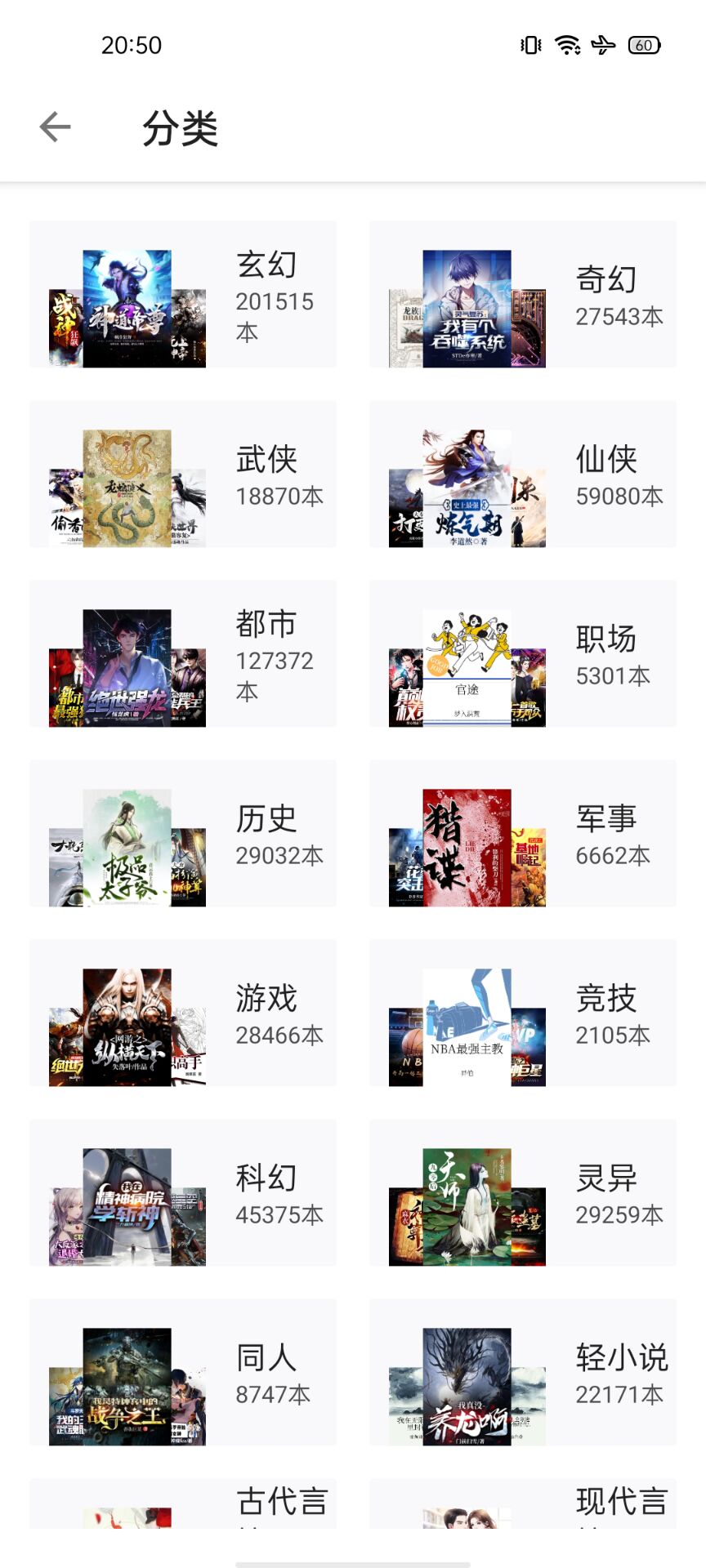Open the 军事 category
Screen dimensions: 706x1568
coord(523,834)
